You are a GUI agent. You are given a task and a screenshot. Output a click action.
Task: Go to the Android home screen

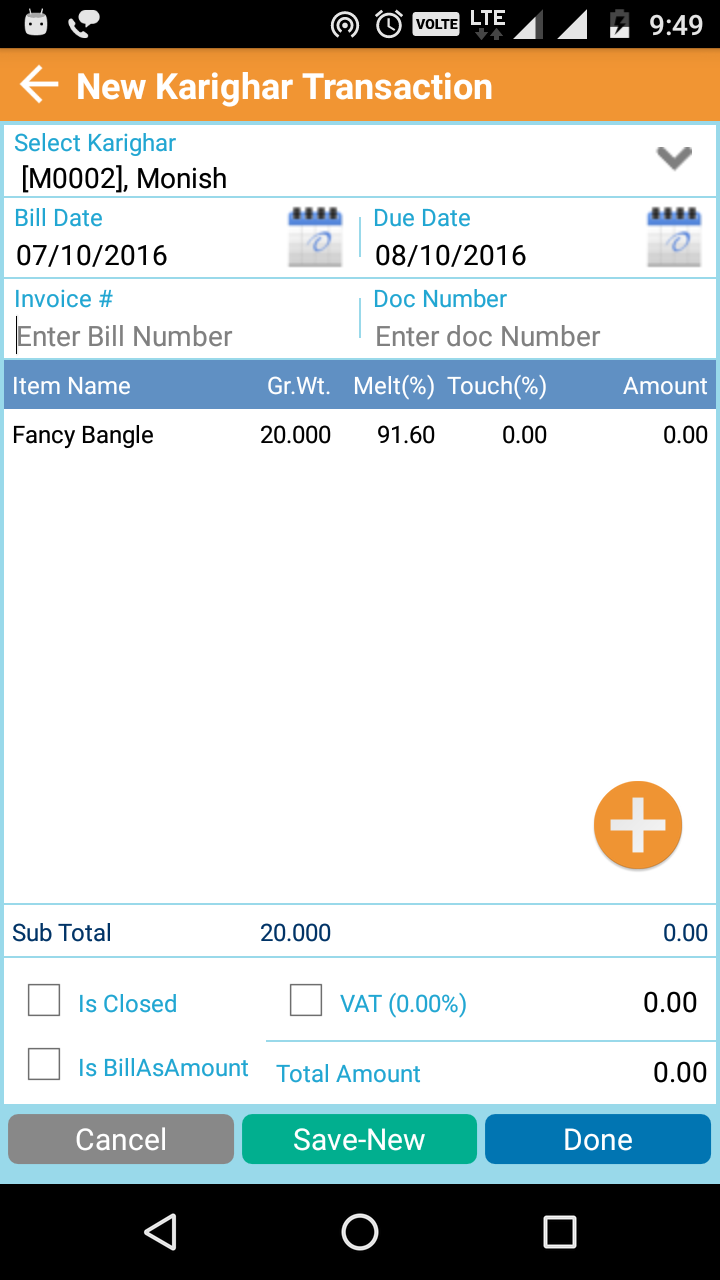tap(360, 1232)
